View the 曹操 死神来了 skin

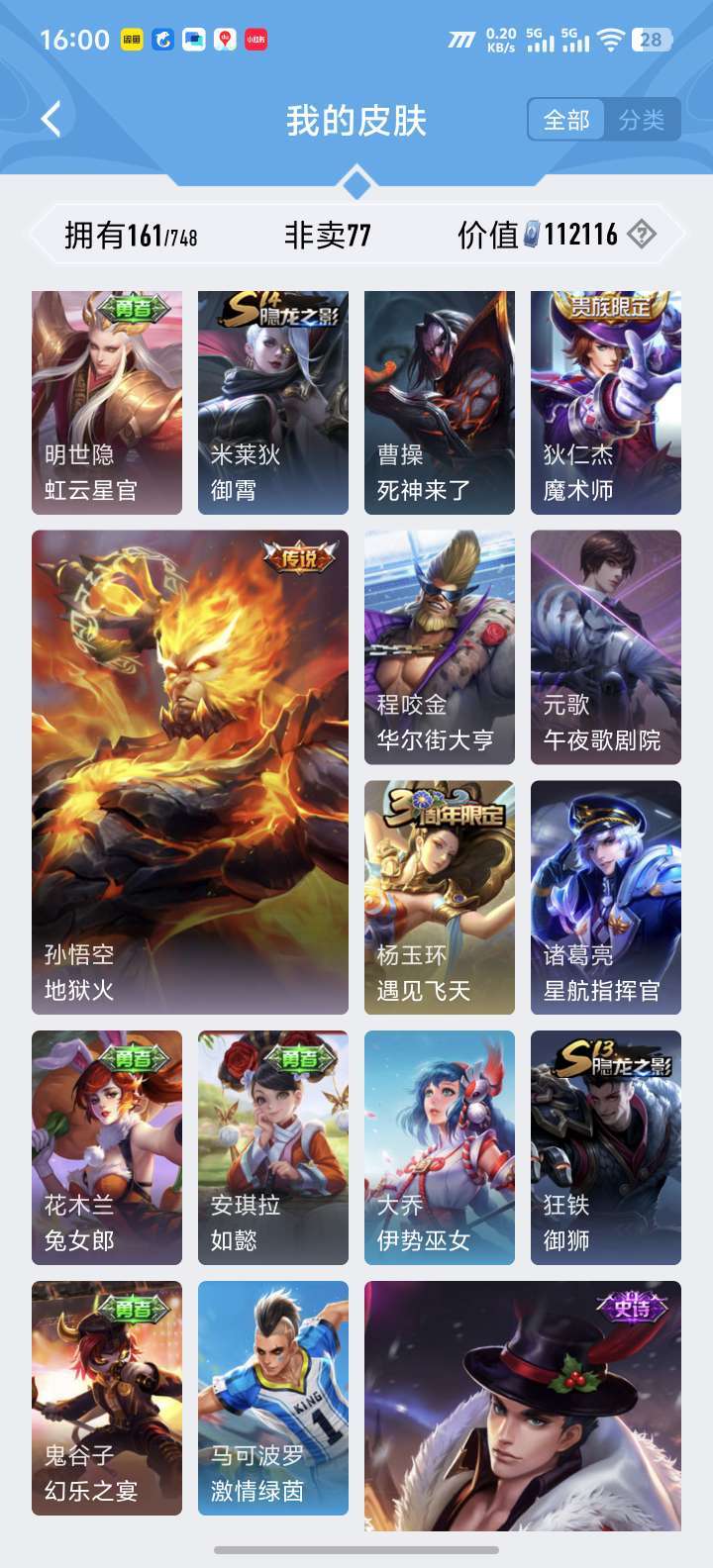tap(439, 401)
